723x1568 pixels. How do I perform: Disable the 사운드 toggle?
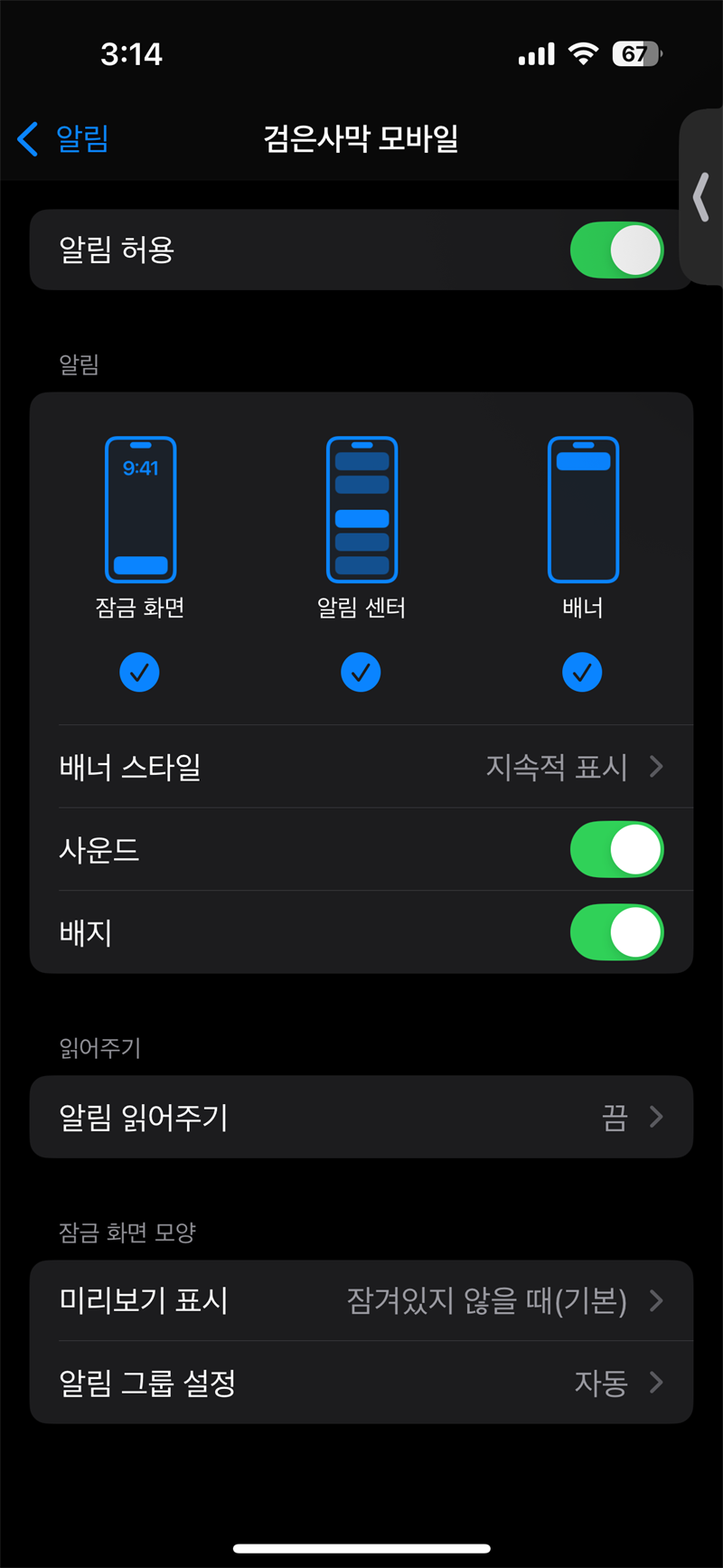(616, 850)
